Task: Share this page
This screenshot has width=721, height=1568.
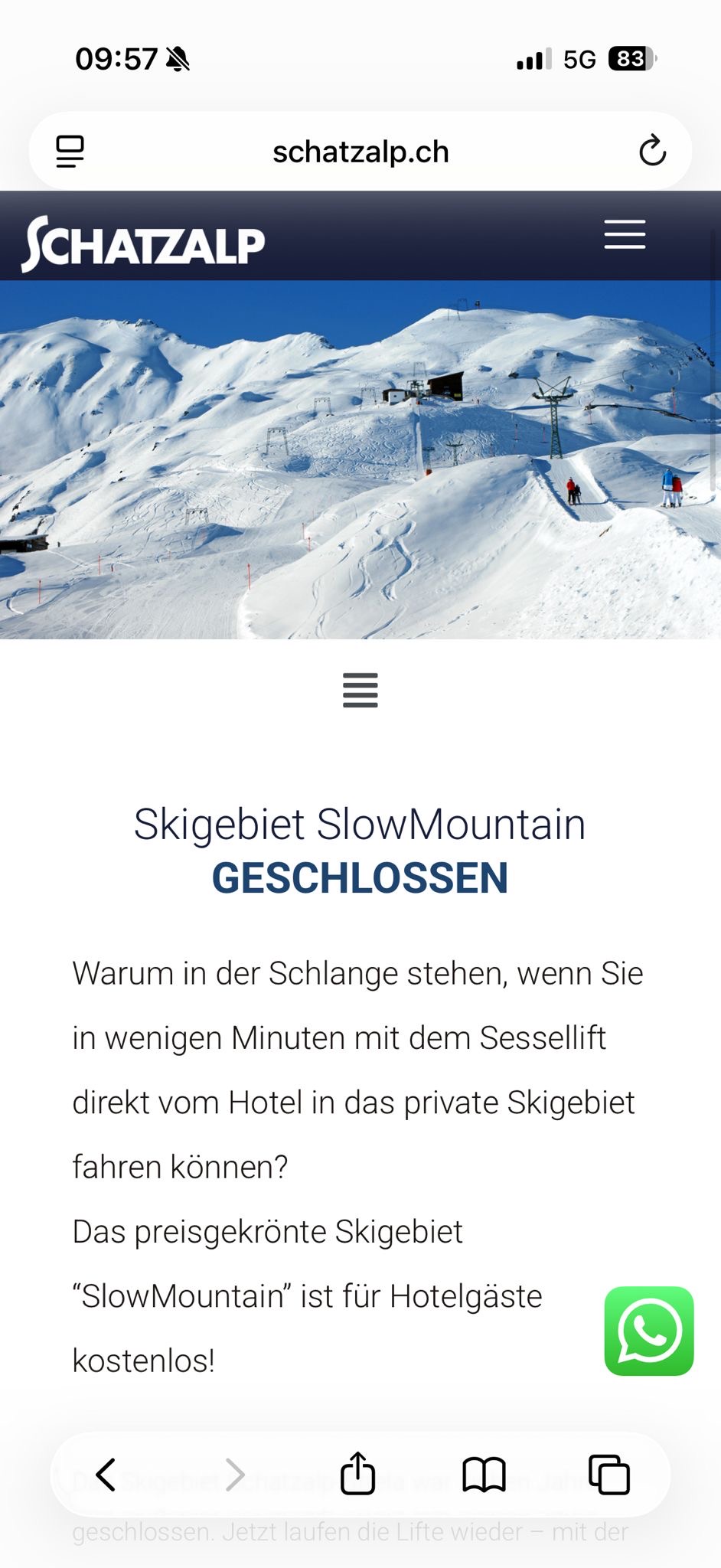Action: 357,1473
